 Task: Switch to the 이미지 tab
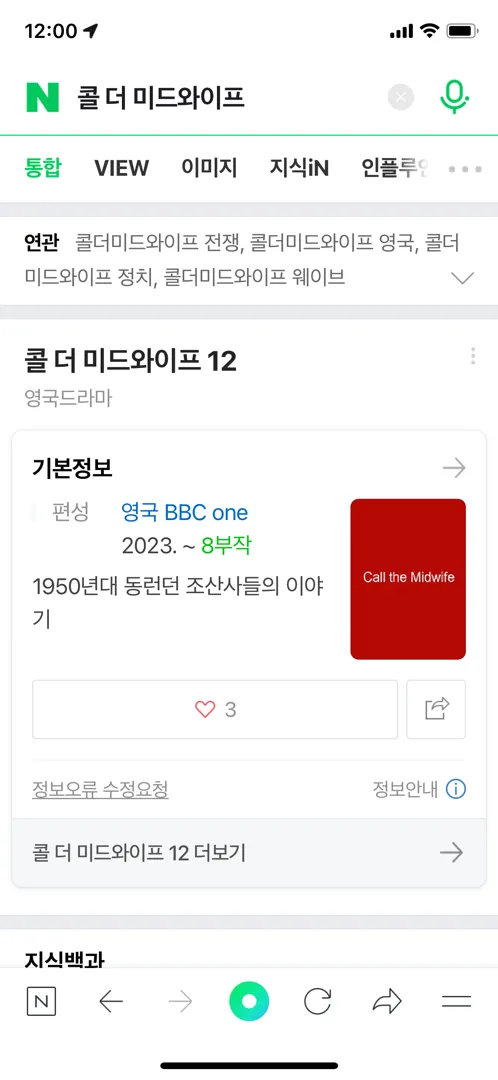tap(209, 167)
